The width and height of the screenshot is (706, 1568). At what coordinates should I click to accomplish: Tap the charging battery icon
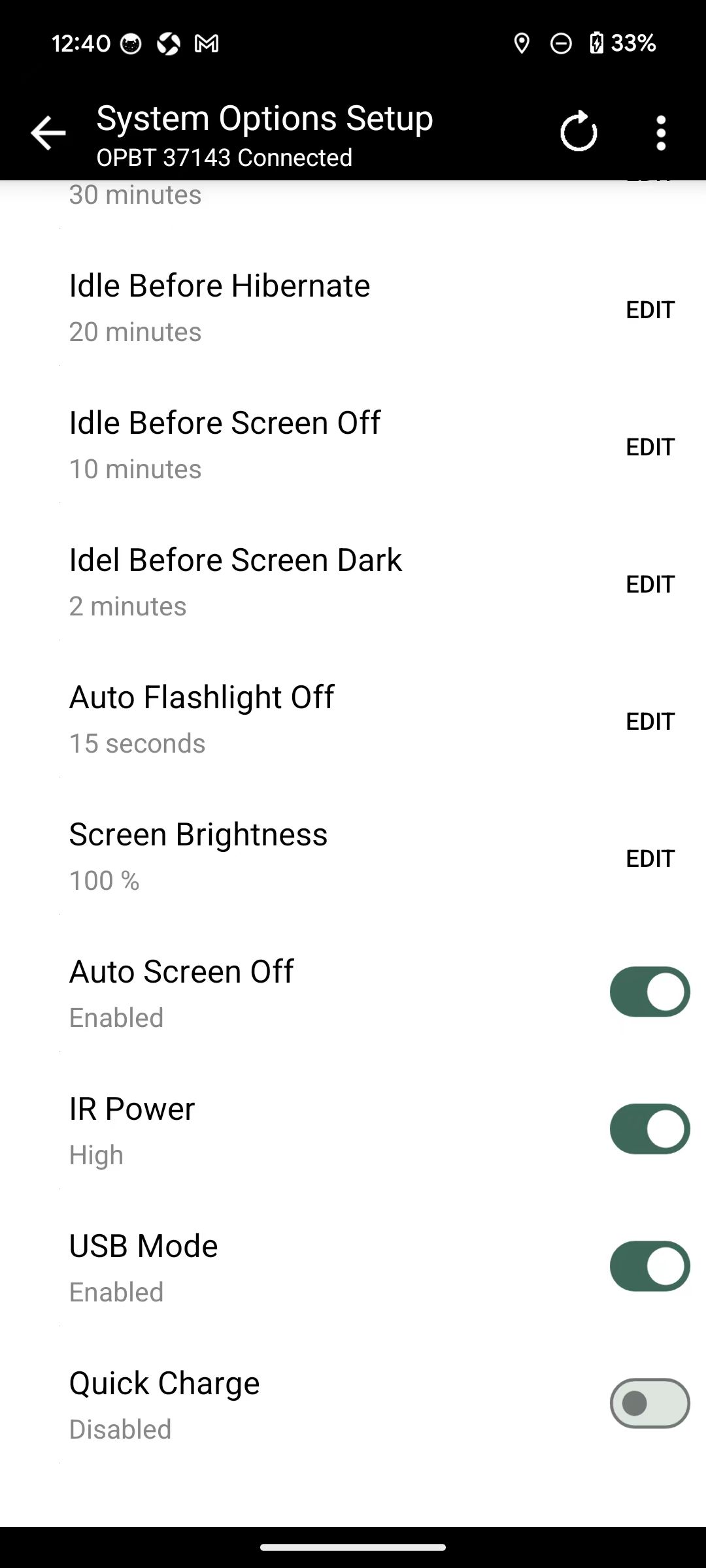598,43
